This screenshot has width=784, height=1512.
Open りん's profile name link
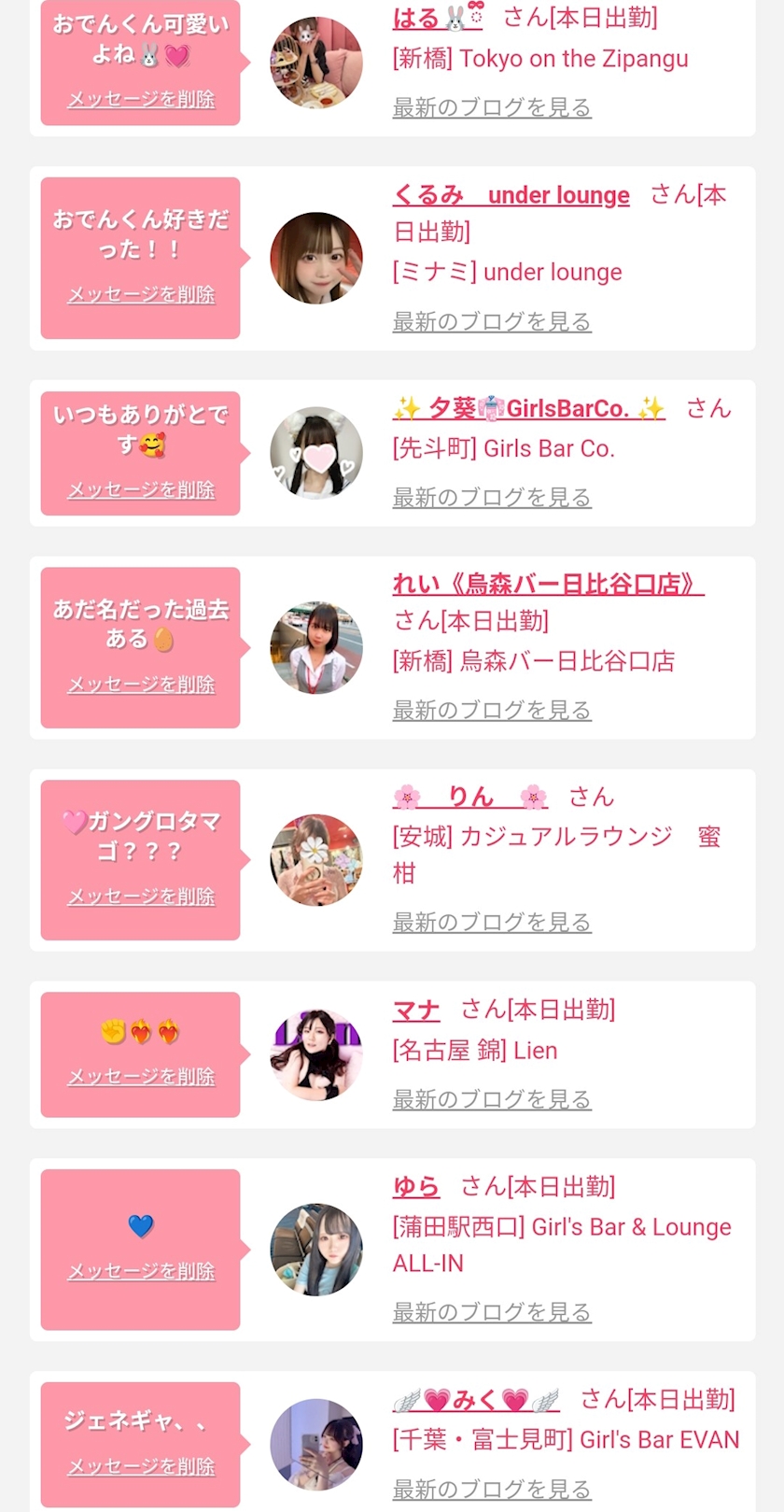pyautogui.click(x=470, y=797)
